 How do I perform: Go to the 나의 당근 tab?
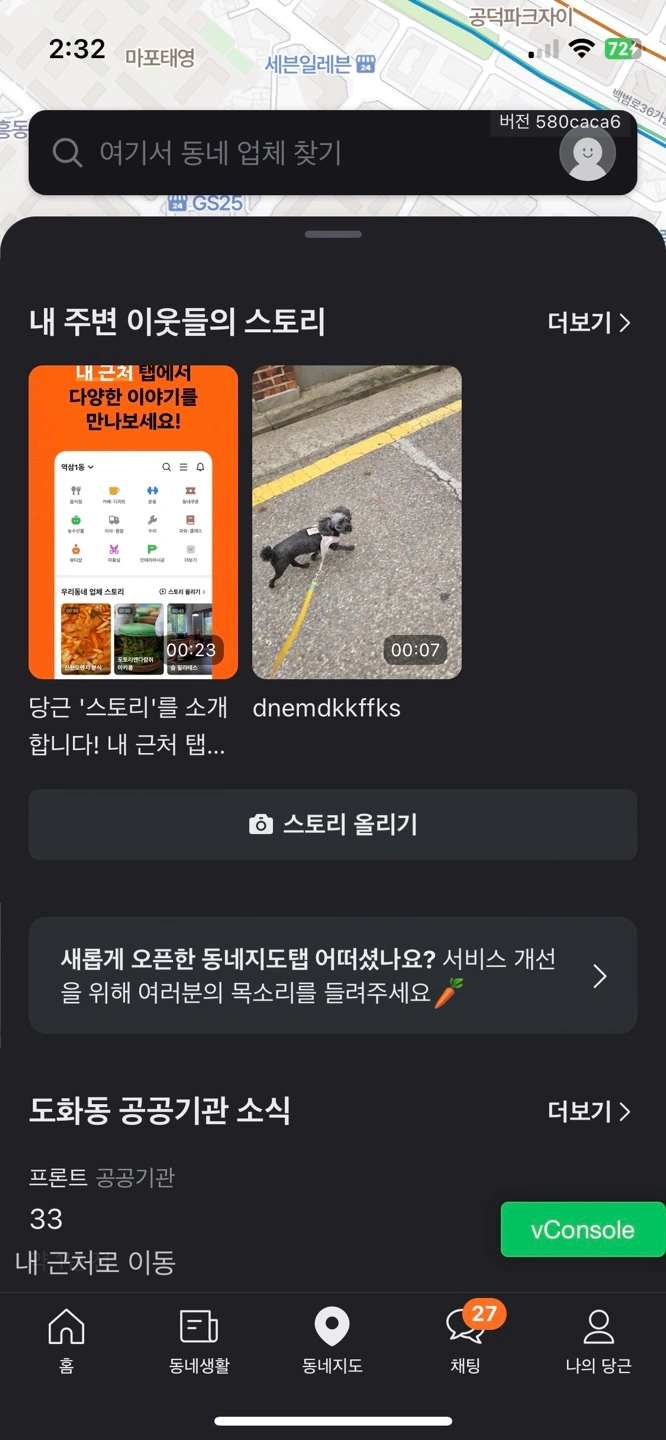click(x=598, y=1342)
